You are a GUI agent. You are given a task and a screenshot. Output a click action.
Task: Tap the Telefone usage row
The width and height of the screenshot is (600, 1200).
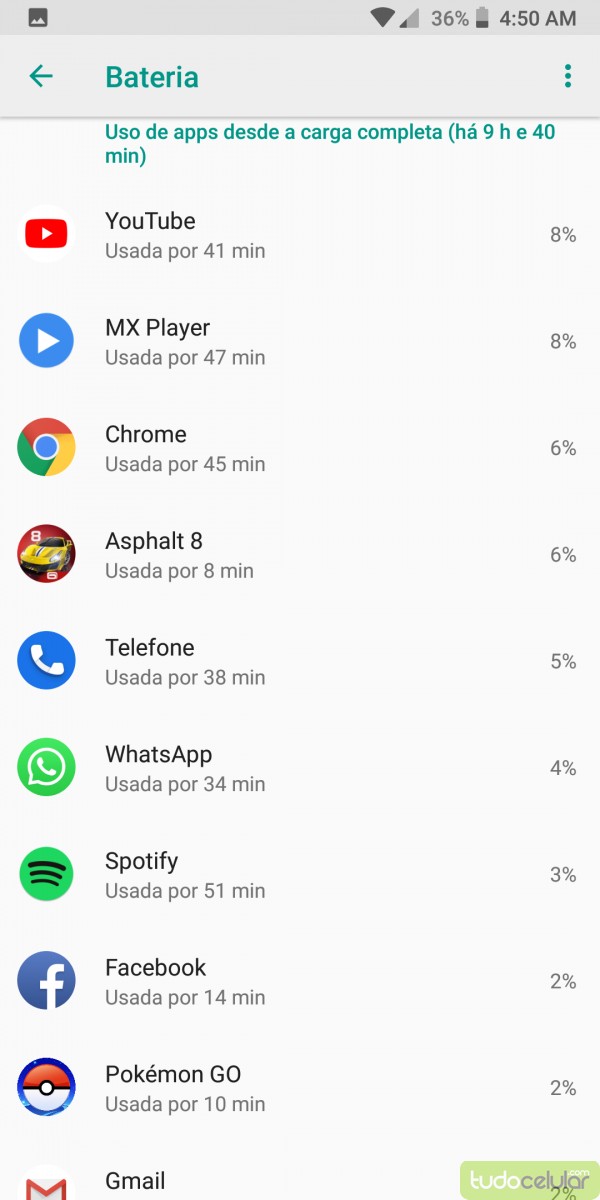coord(300,661)
